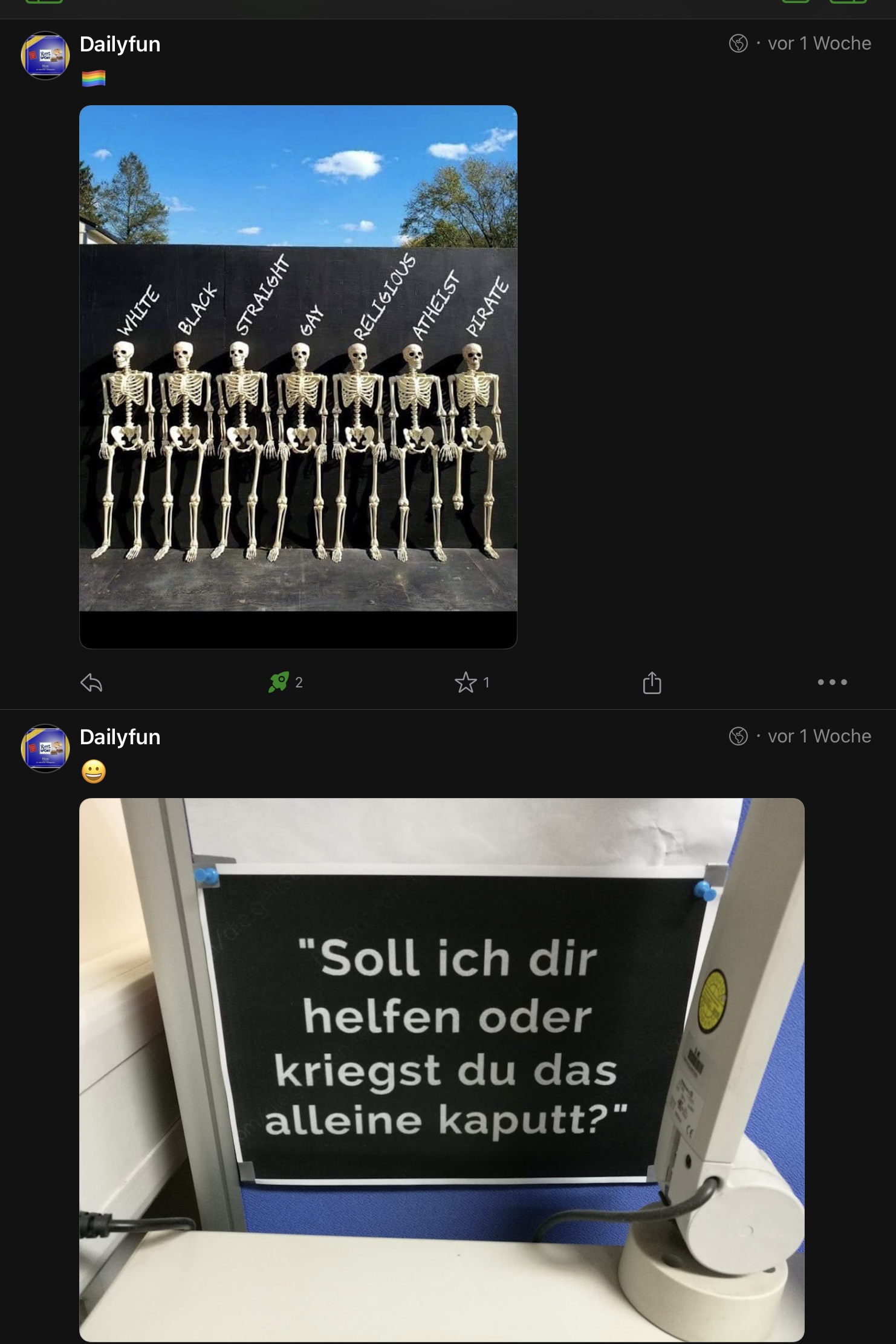This screenshot has width=896, height=1344.
Task: Open Dailyfun's profile from the second post's avatar
Action: [x=45, y=748]
